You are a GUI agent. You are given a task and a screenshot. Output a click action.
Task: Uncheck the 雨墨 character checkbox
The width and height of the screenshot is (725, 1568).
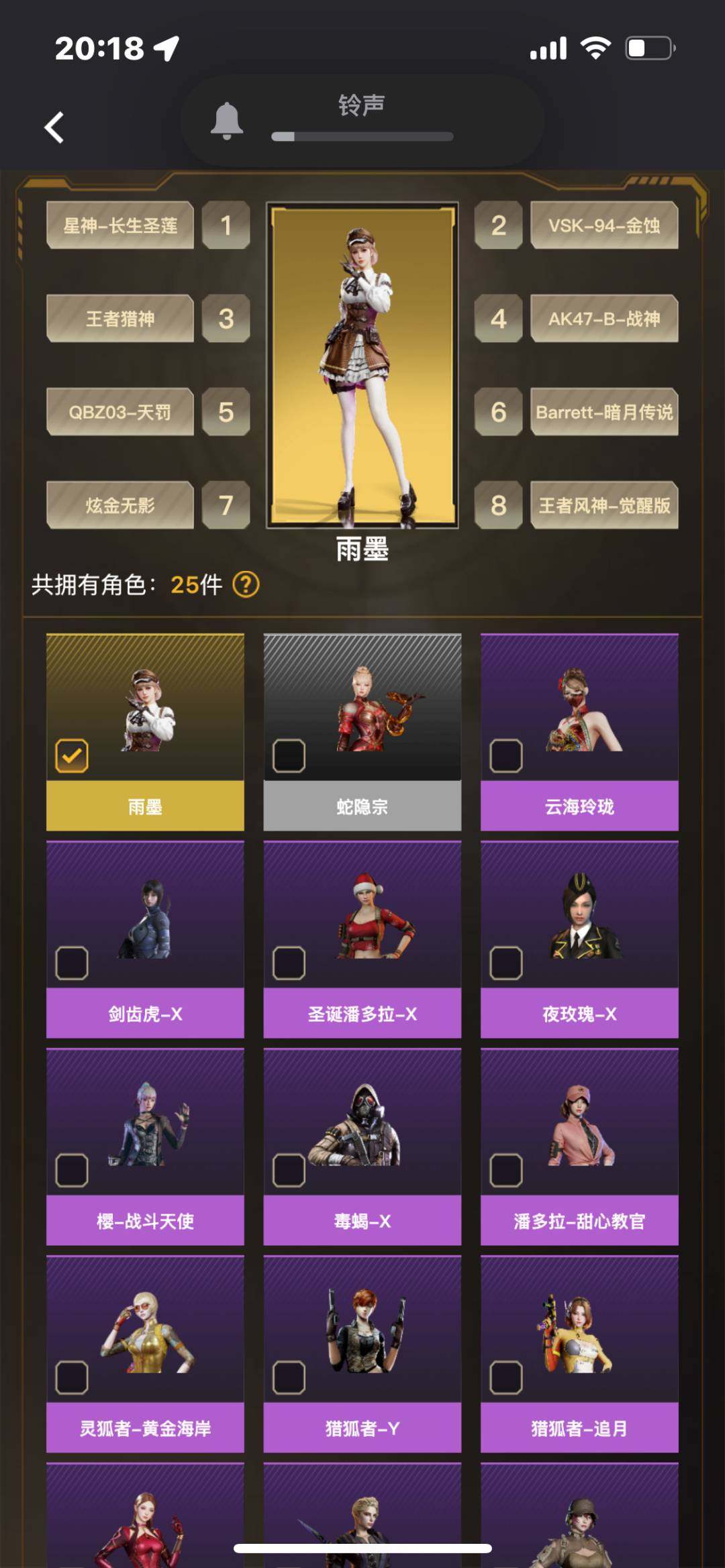(70, 755)
